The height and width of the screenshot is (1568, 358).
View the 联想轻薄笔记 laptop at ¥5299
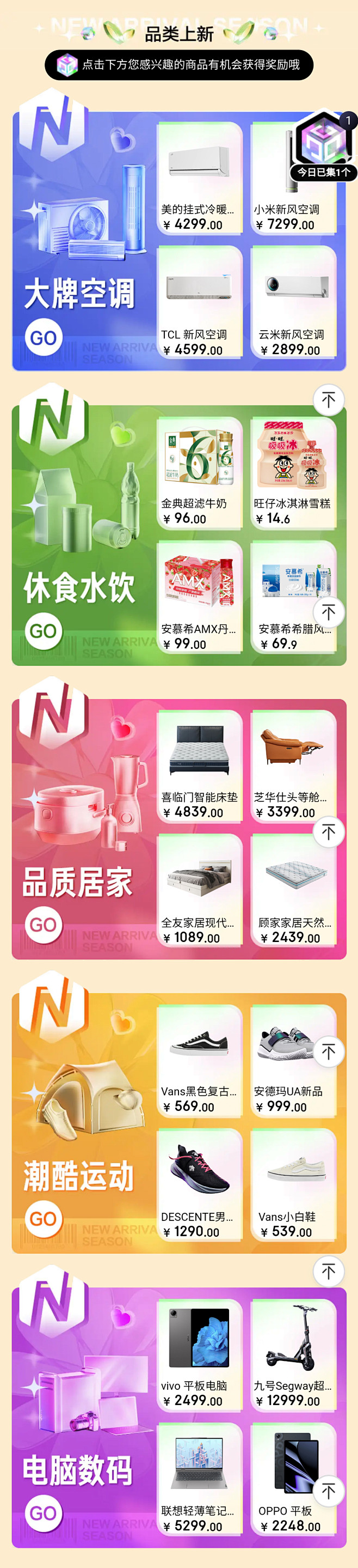pyautogui.click(x=199, y=1479)
